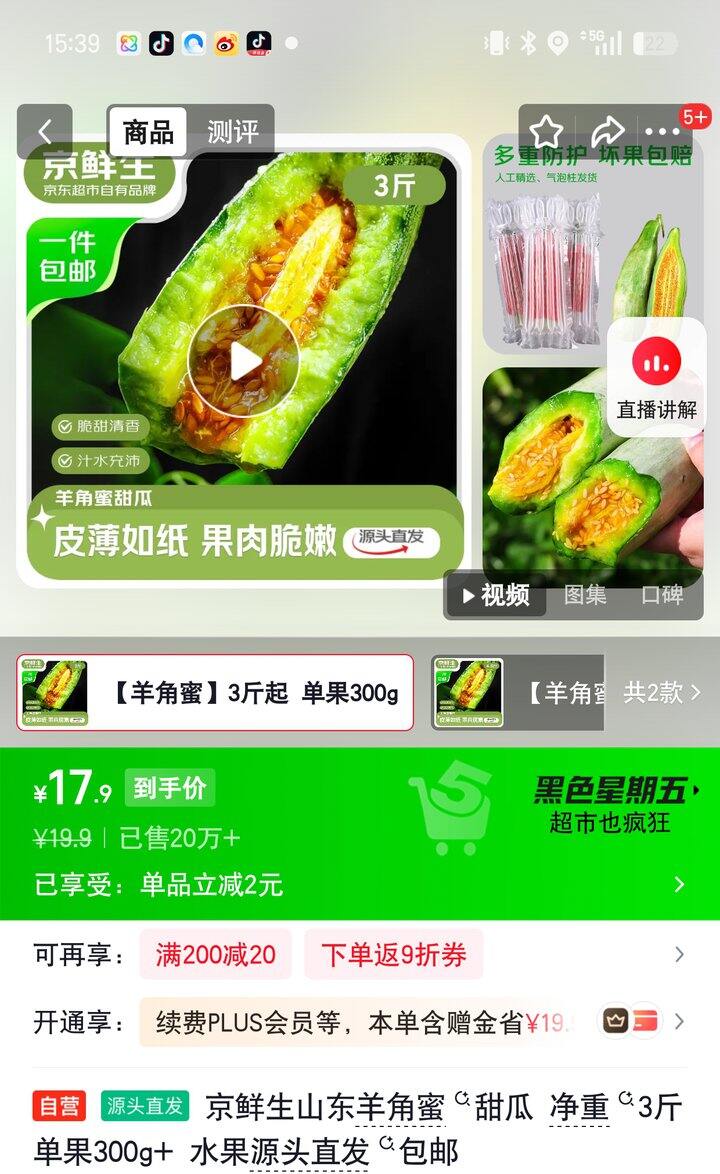720x1174 pixels.
Task: Tap the star to favorite this product
Action: [x=546, y=130]
